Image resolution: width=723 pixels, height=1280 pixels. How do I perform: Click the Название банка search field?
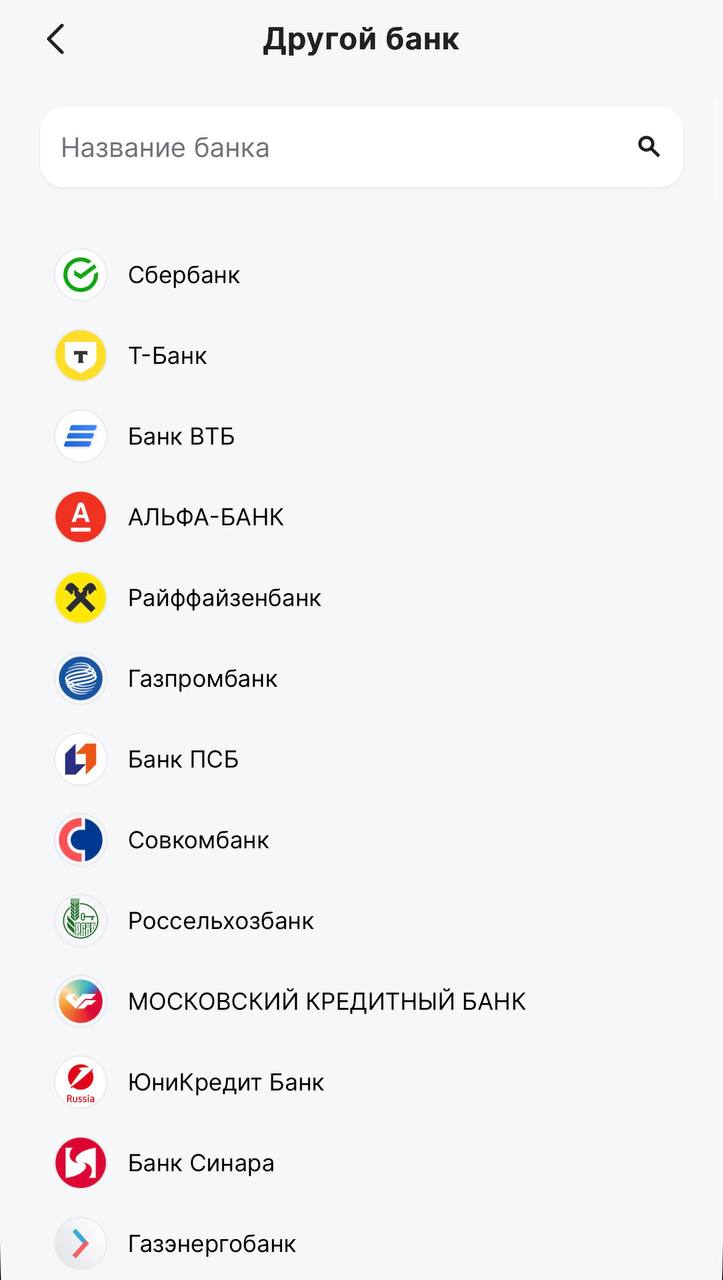pos(300,146)
